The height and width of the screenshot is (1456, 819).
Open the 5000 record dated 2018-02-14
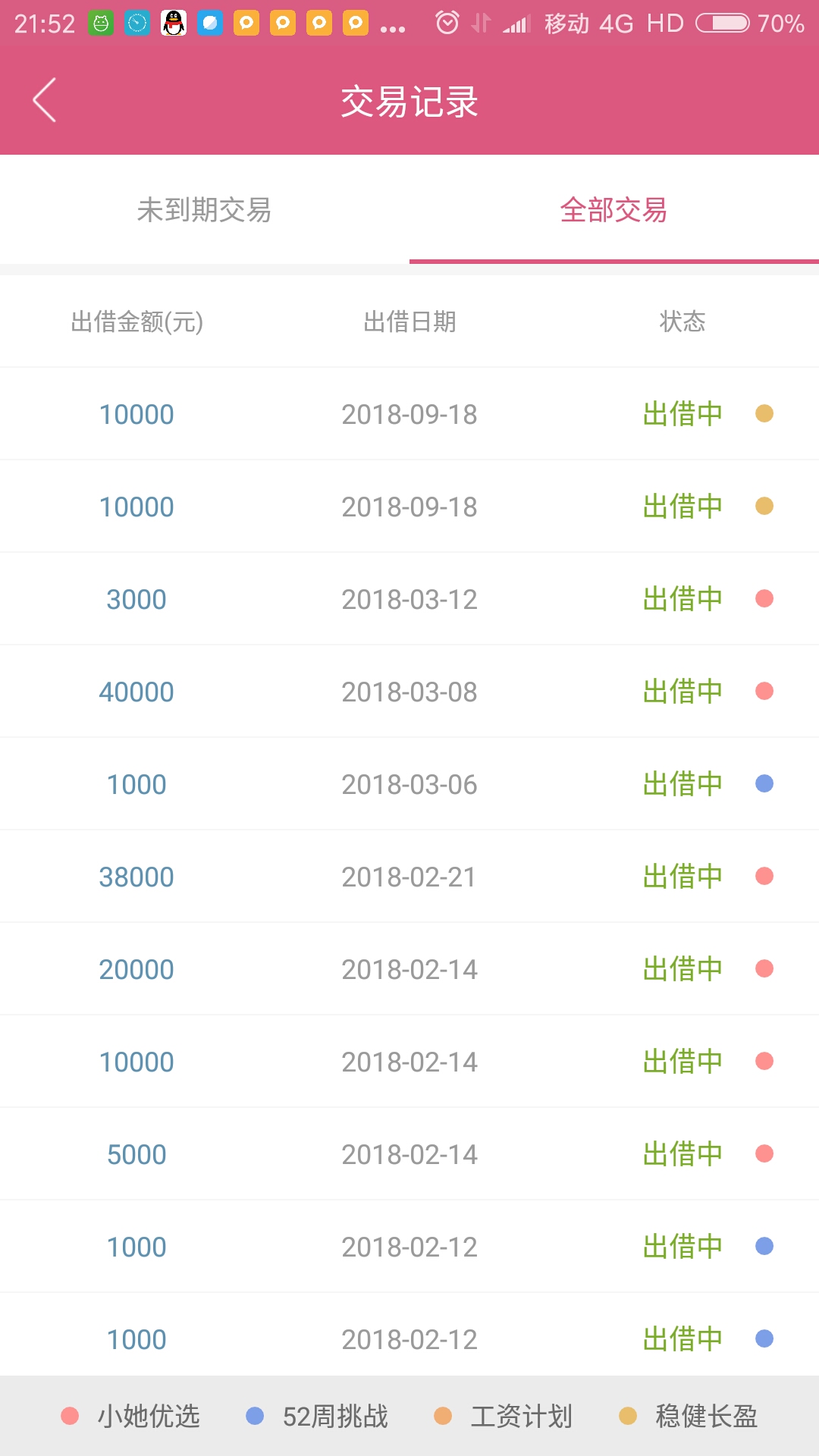[409, 1154]
